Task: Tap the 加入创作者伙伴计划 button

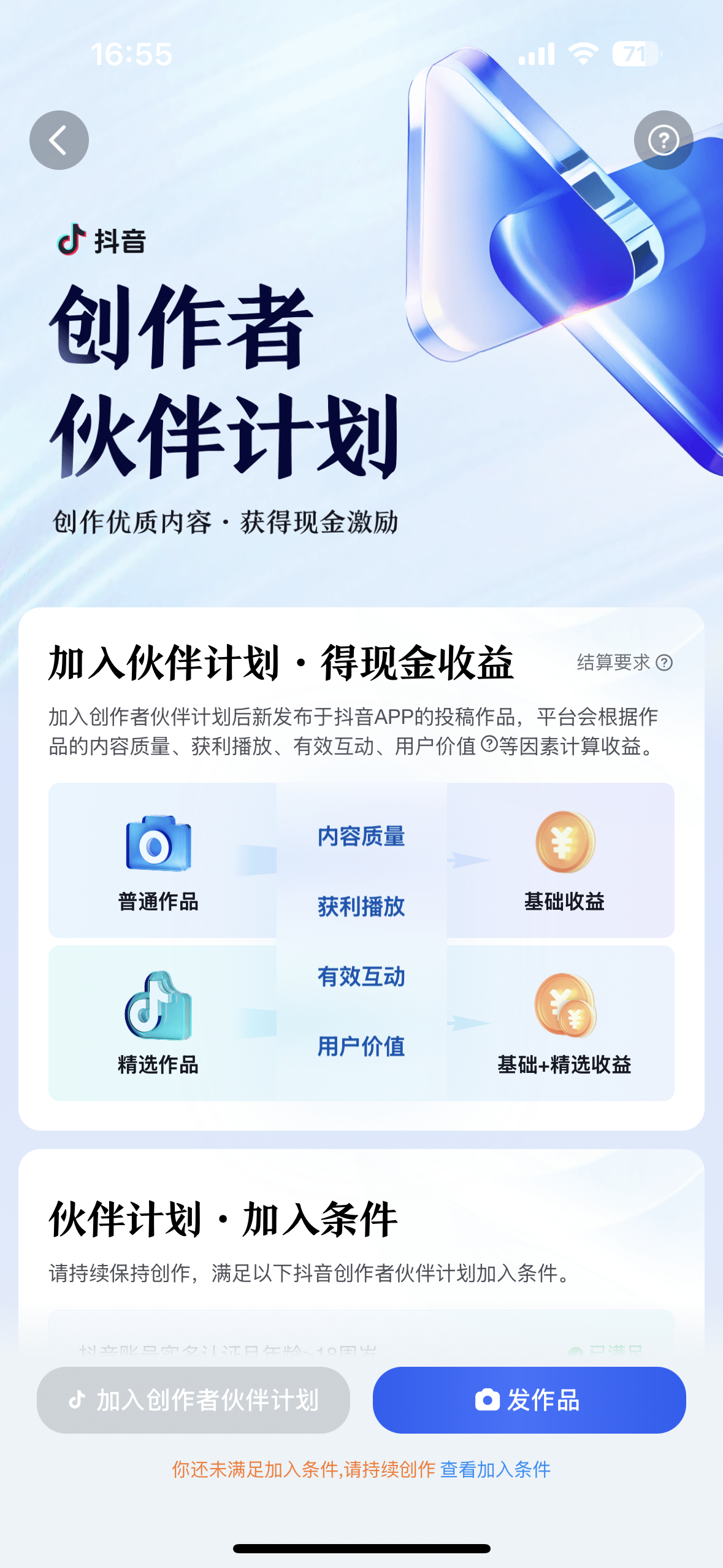Action: 193,1400
